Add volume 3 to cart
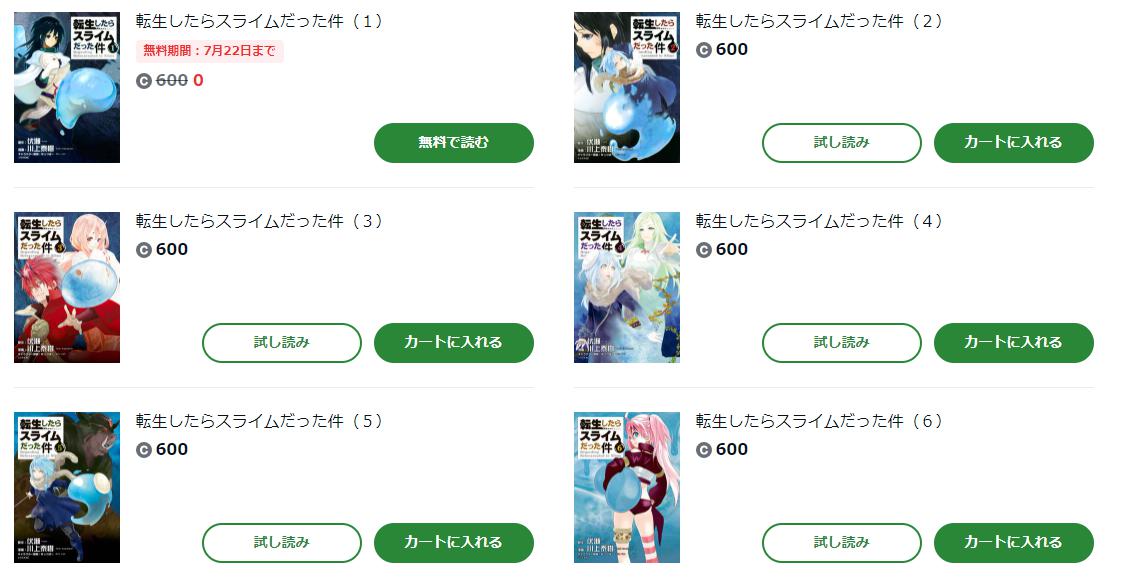This screenshot has width=1125, height=577. [x=453, y=343]
